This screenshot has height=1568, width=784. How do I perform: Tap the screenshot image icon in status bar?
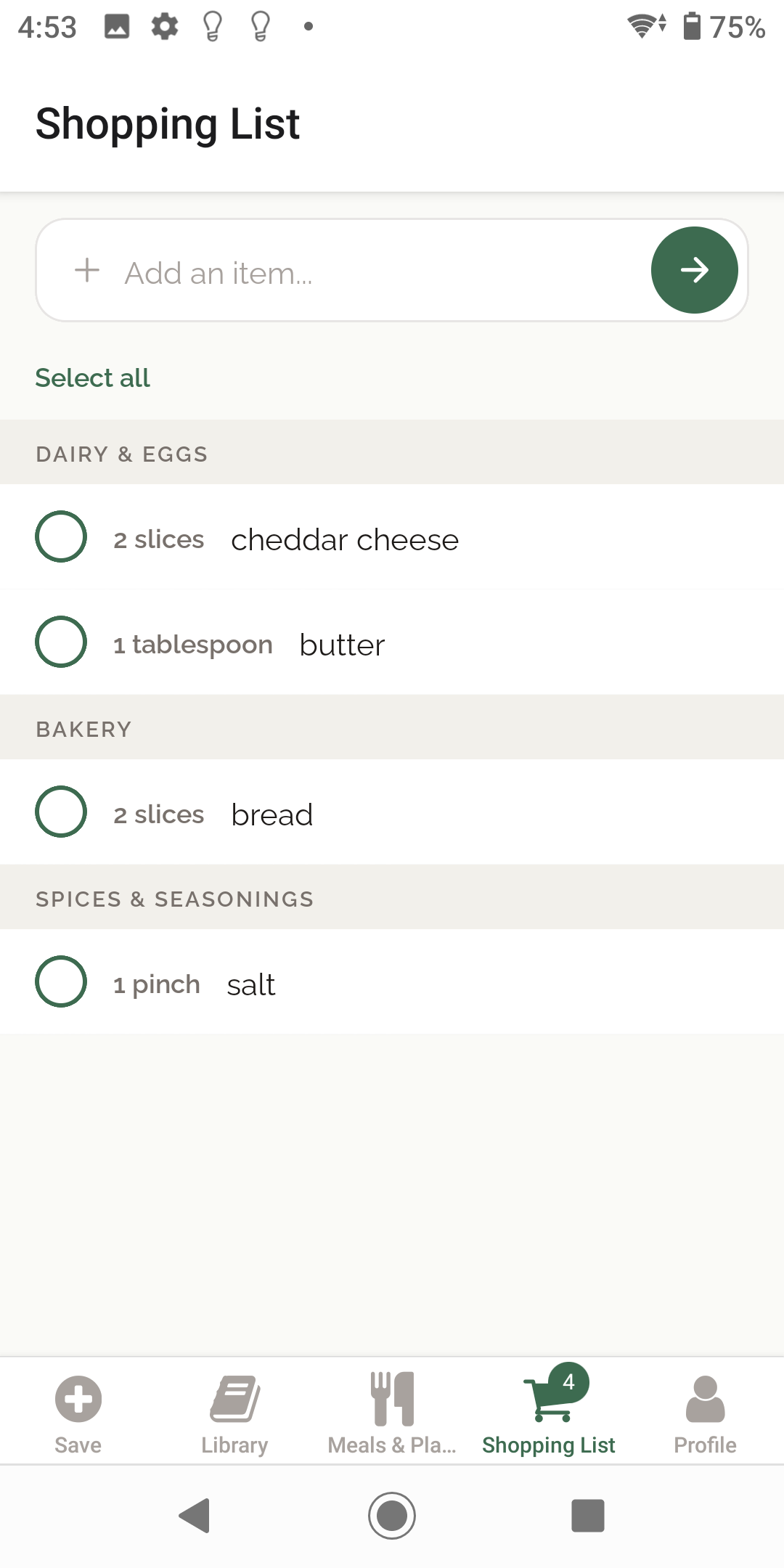coord(118,26)
